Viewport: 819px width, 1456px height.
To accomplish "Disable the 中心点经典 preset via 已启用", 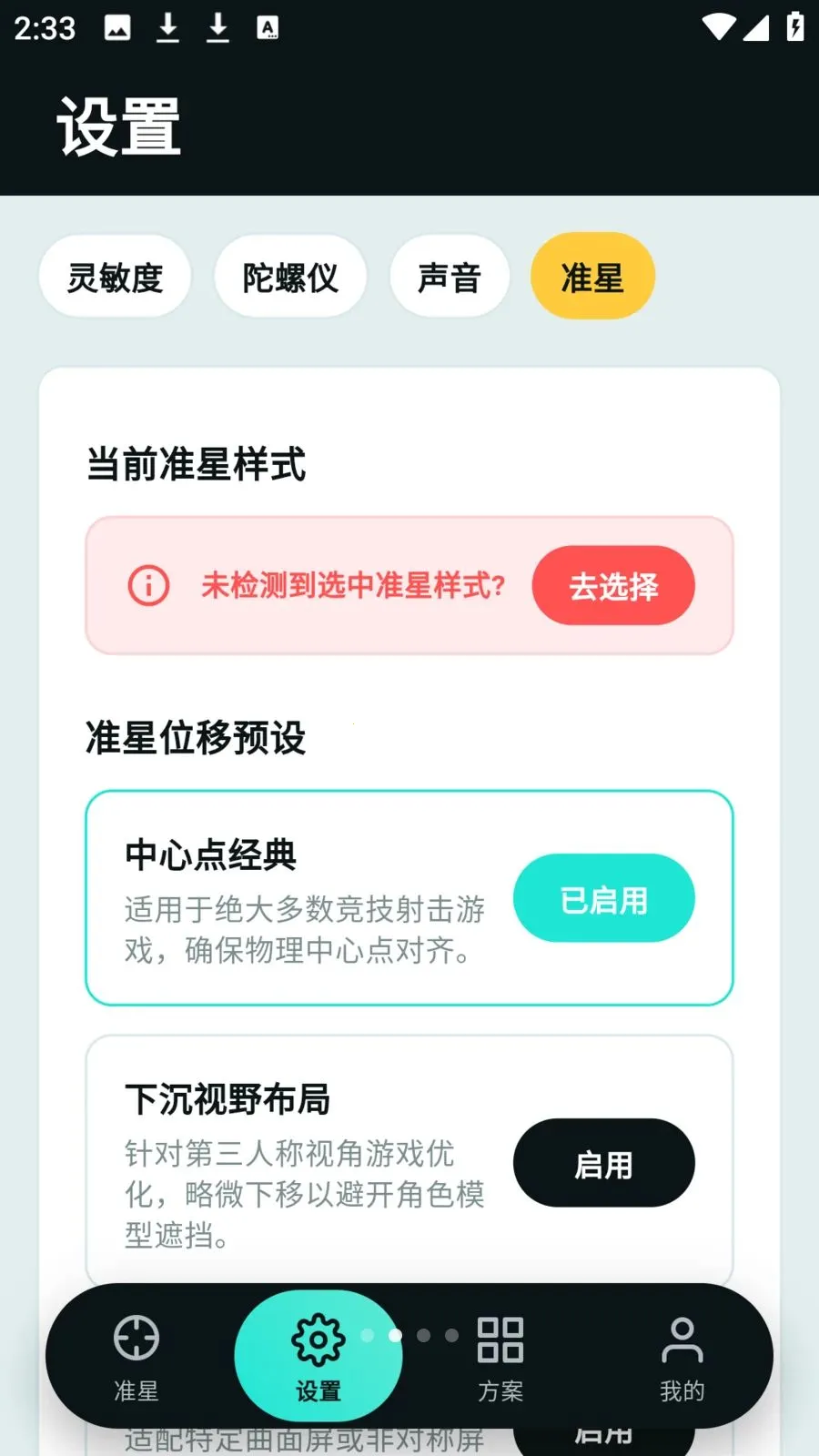I will coord(604,898).
